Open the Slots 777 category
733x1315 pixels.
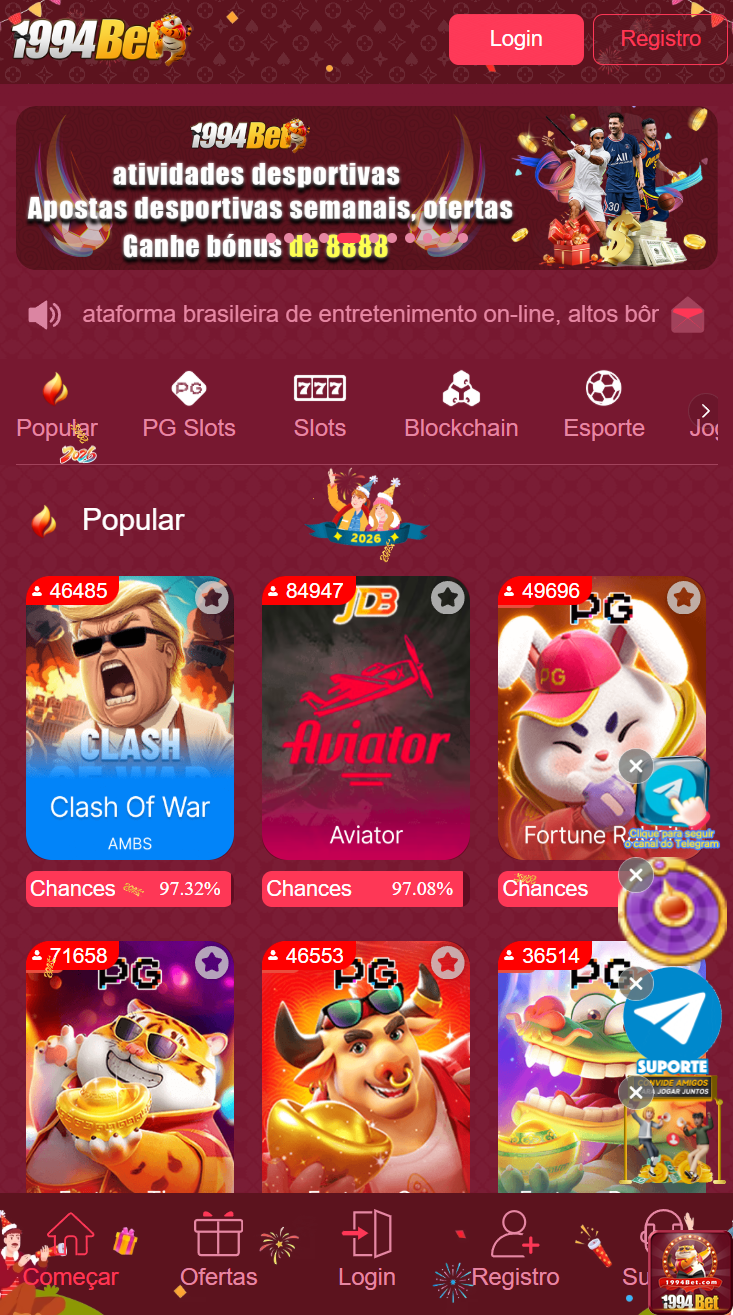(x=320, y=388)
